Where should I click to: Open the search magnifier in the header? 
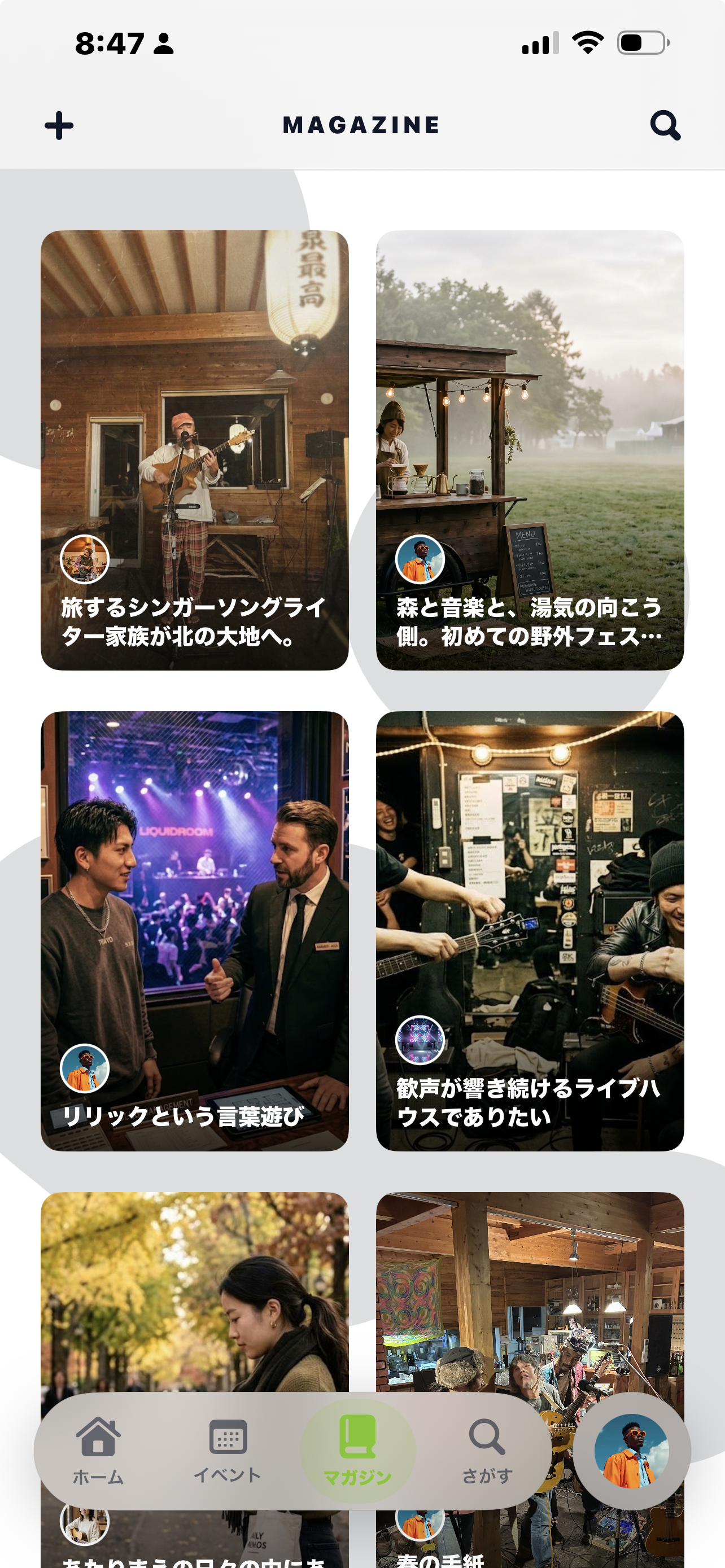[x=665, y=125]
